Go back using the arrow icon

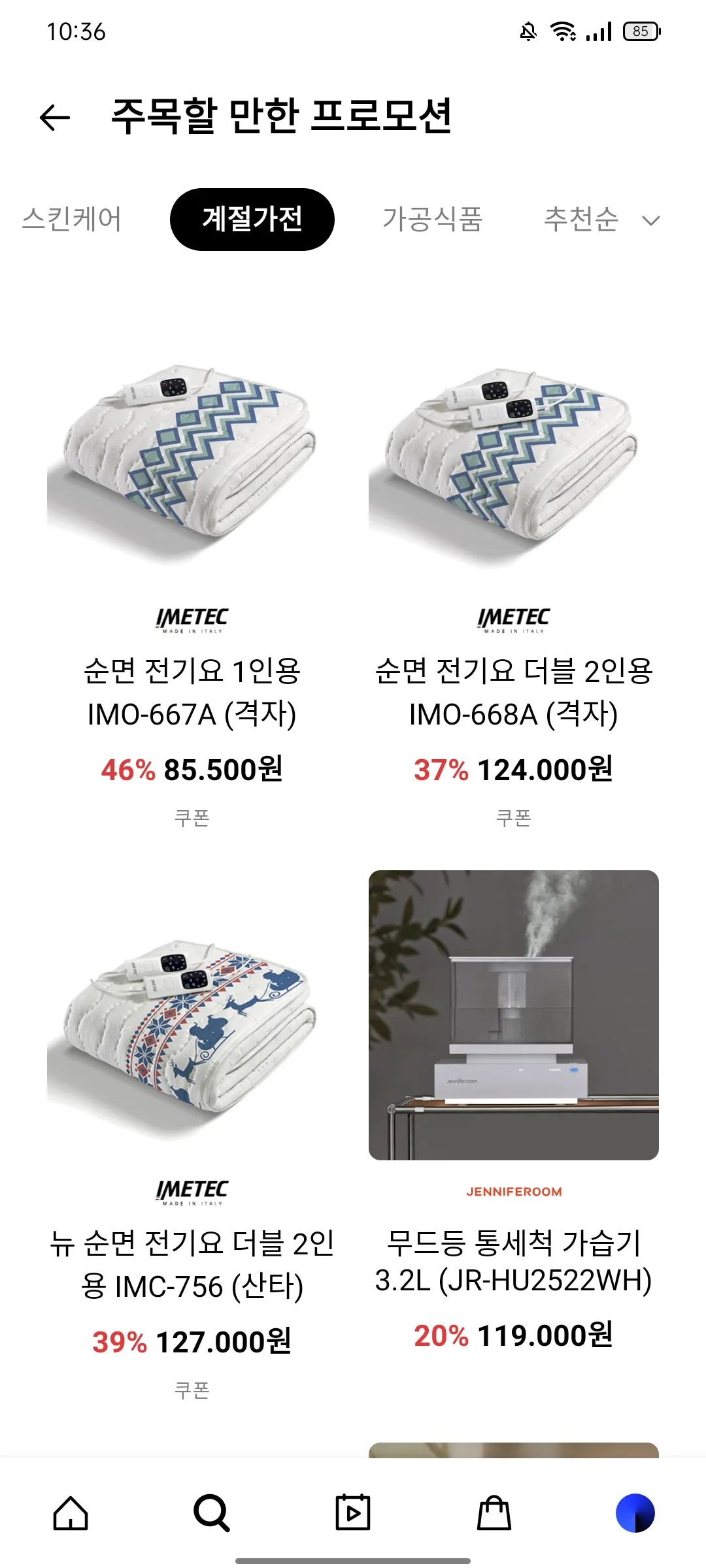point(55,118)
